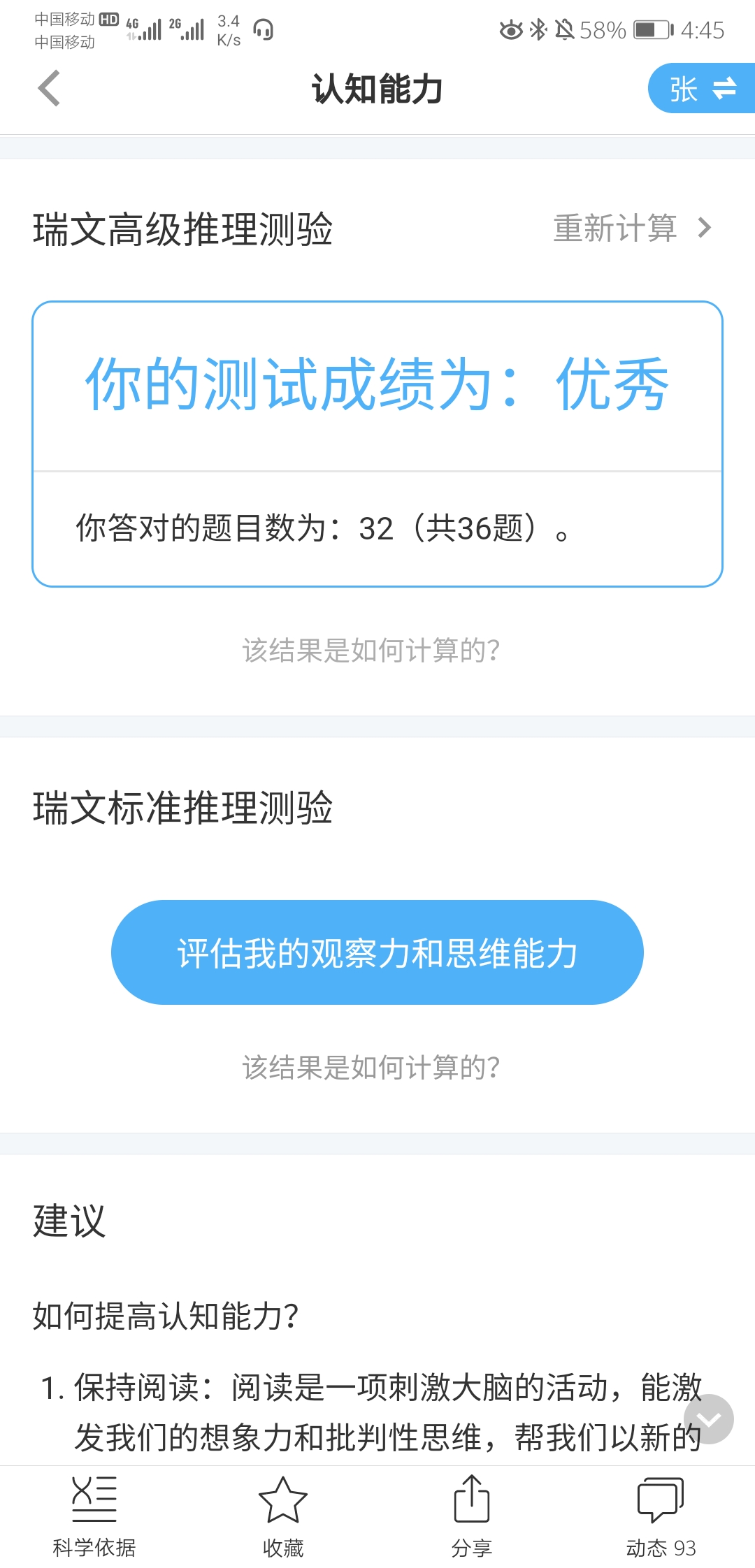Open 科学依据 in the bottom bar
This screenshot has height=1568, width=755.
click(94, 1516)
